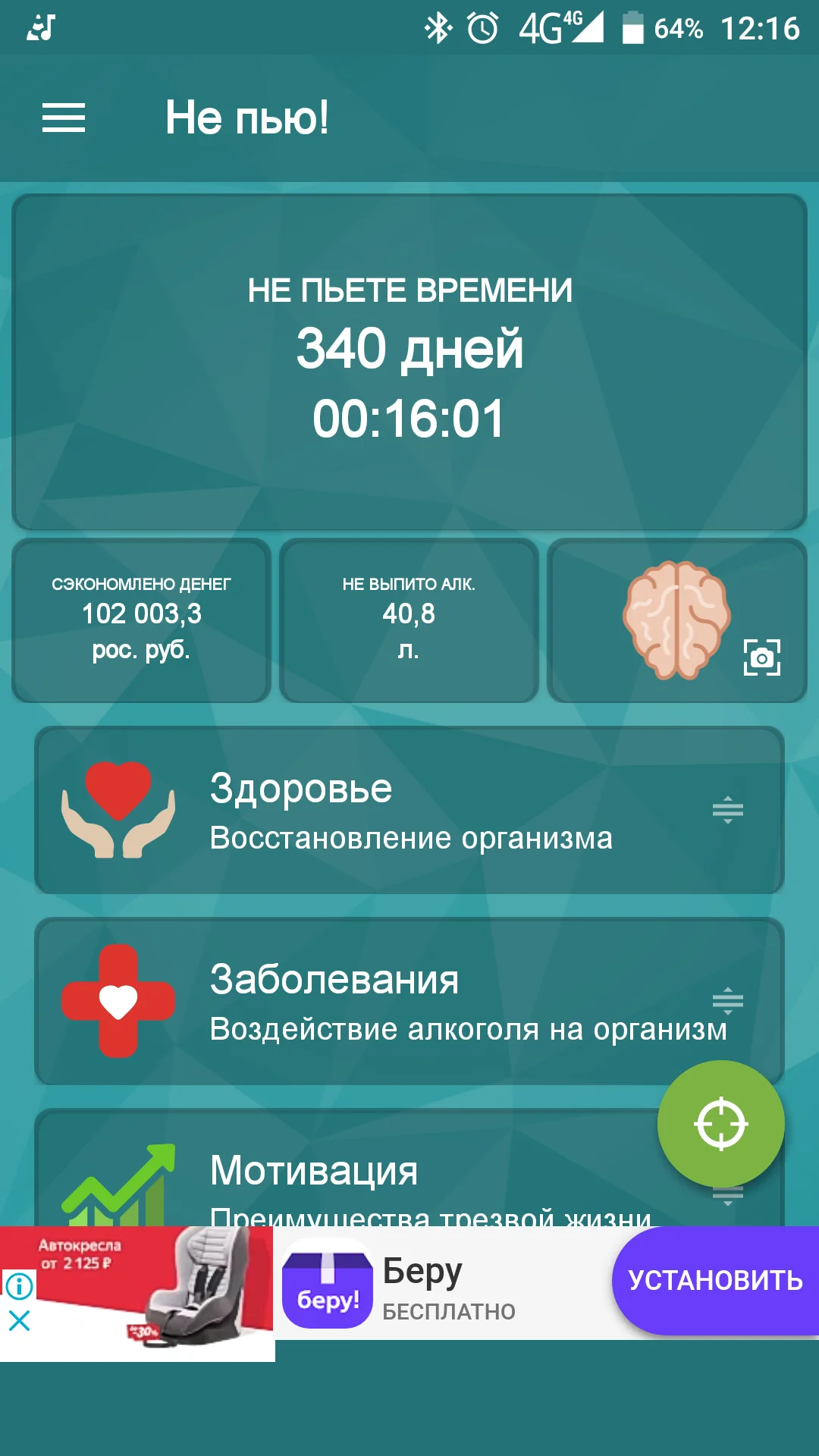Open ad info icon
This screenshot has height=1456, width=819.
19,1285
